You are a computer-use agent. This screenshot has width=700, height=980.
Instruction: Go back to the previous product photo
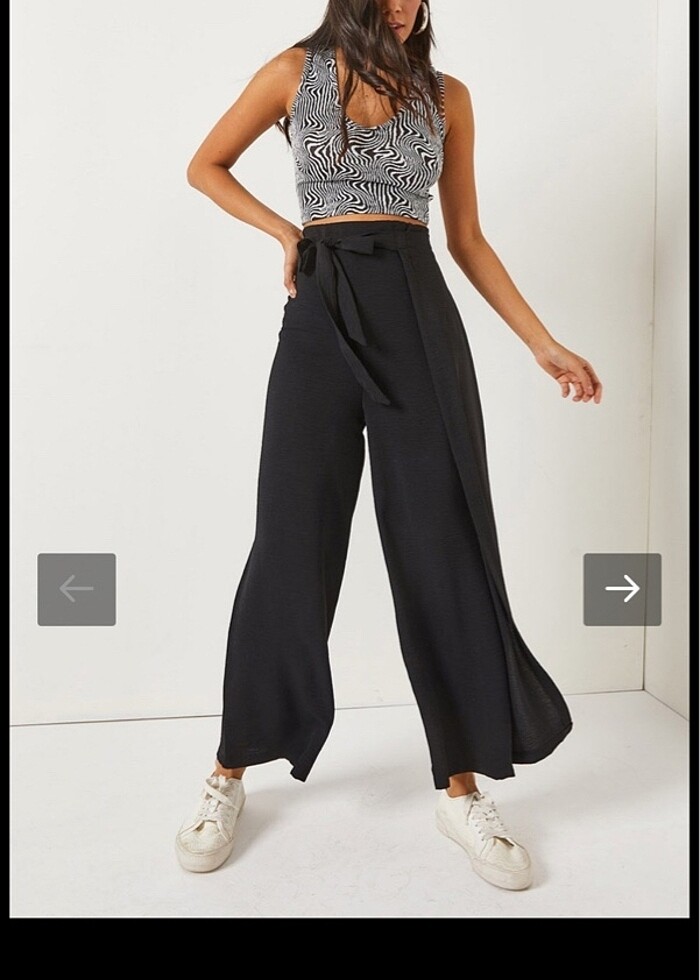[x=77, y=589]
